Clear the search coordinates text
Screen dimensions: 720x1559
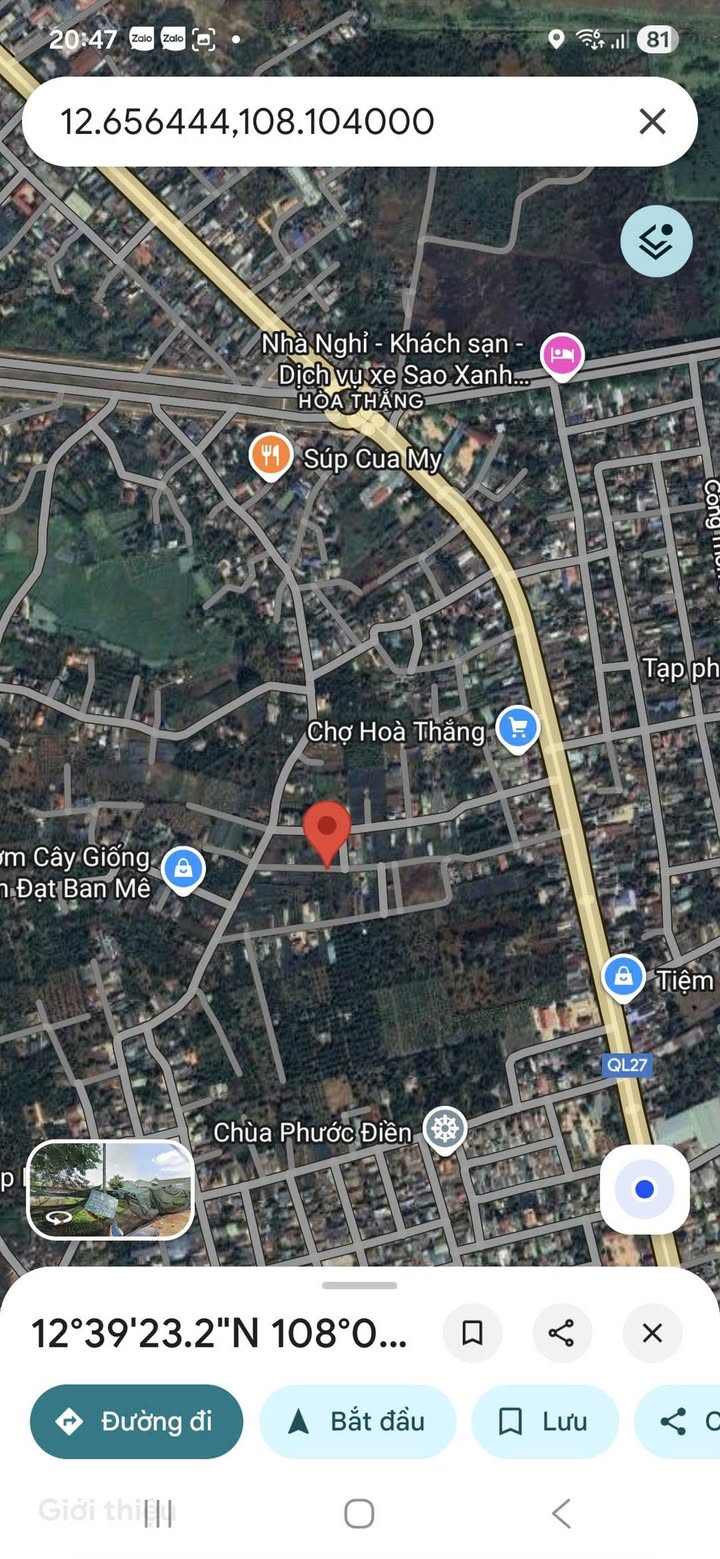coord(652,122)
